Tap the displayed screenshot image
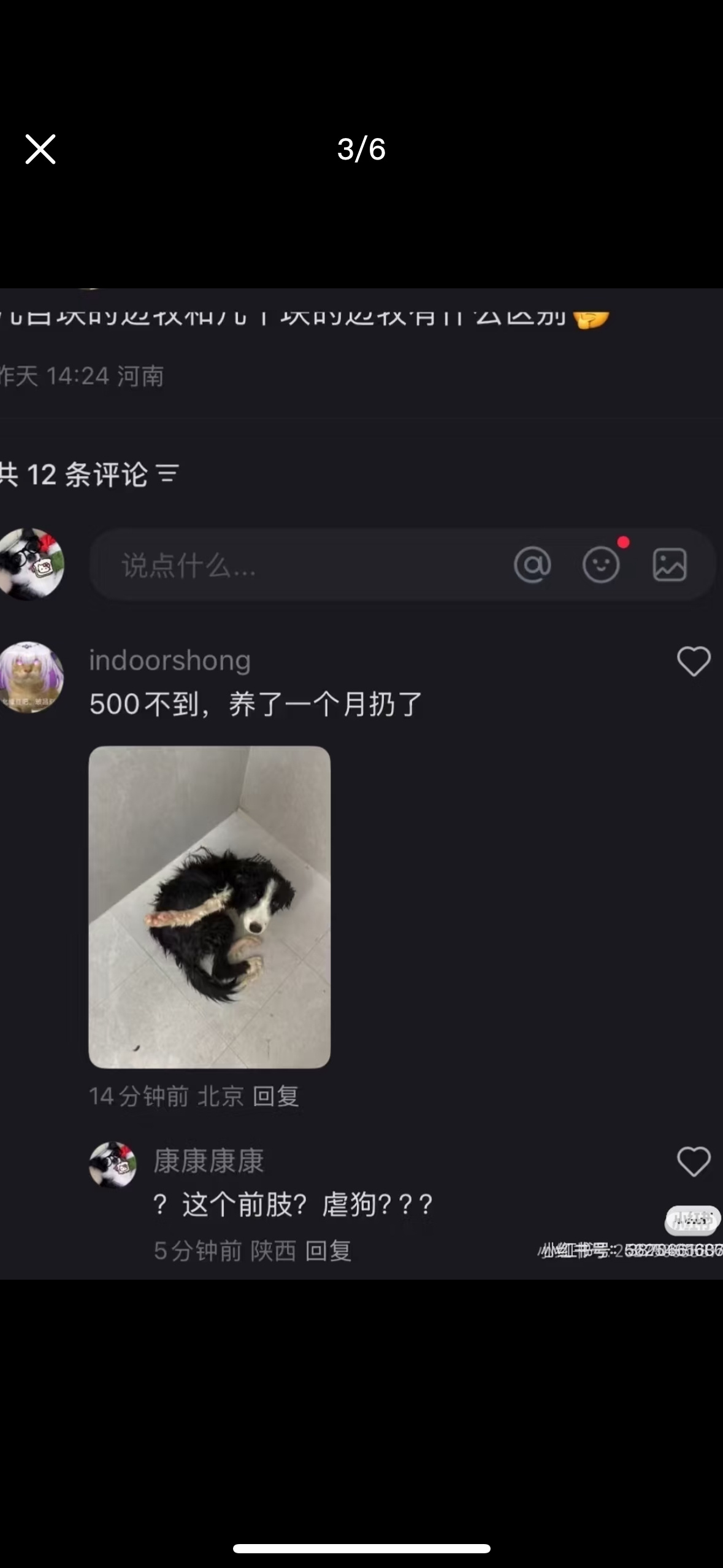723x1568 pixels. pyautogui.click(x=361, y=783)
